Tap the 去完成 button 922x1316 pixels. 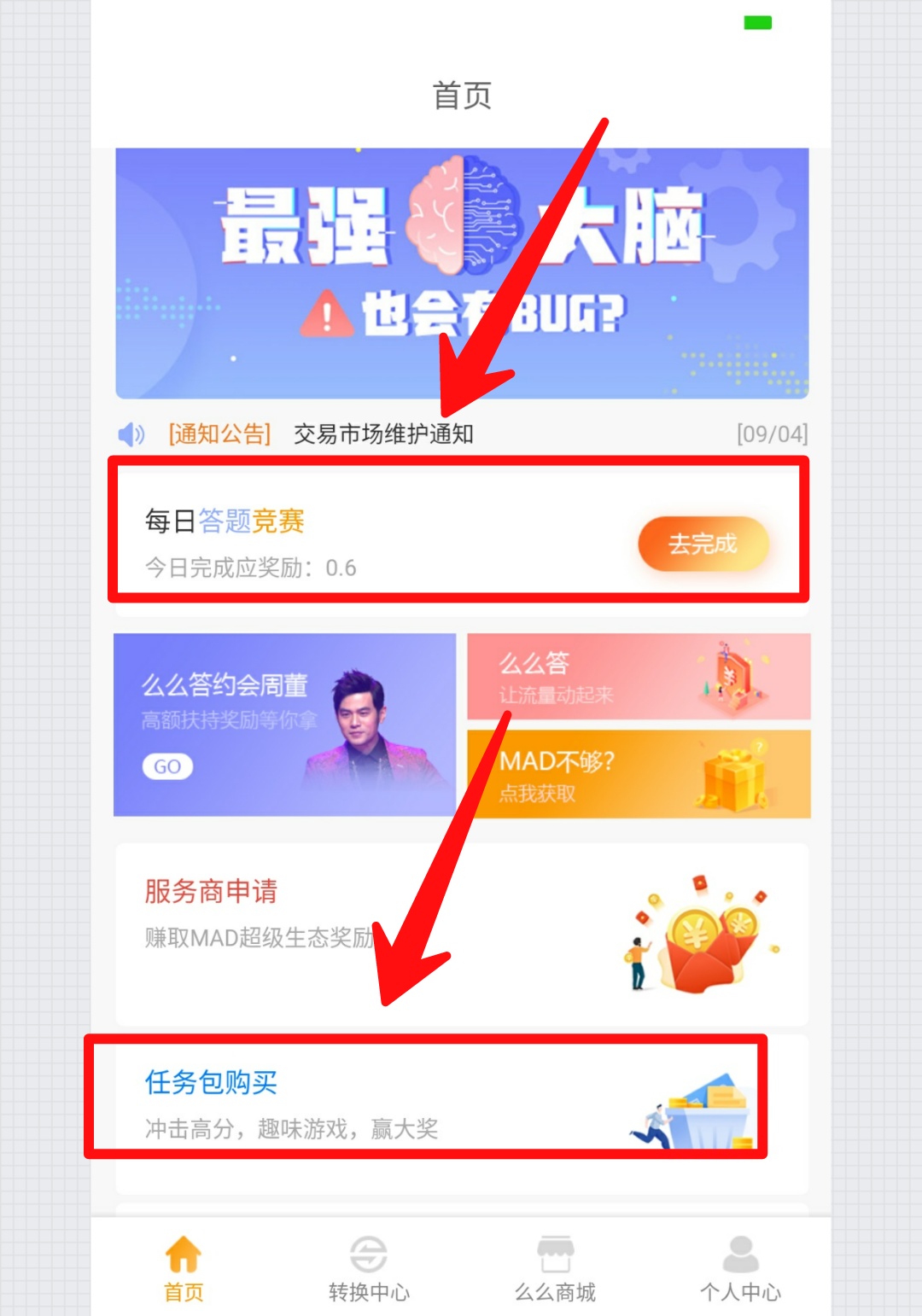coord(703,544)
